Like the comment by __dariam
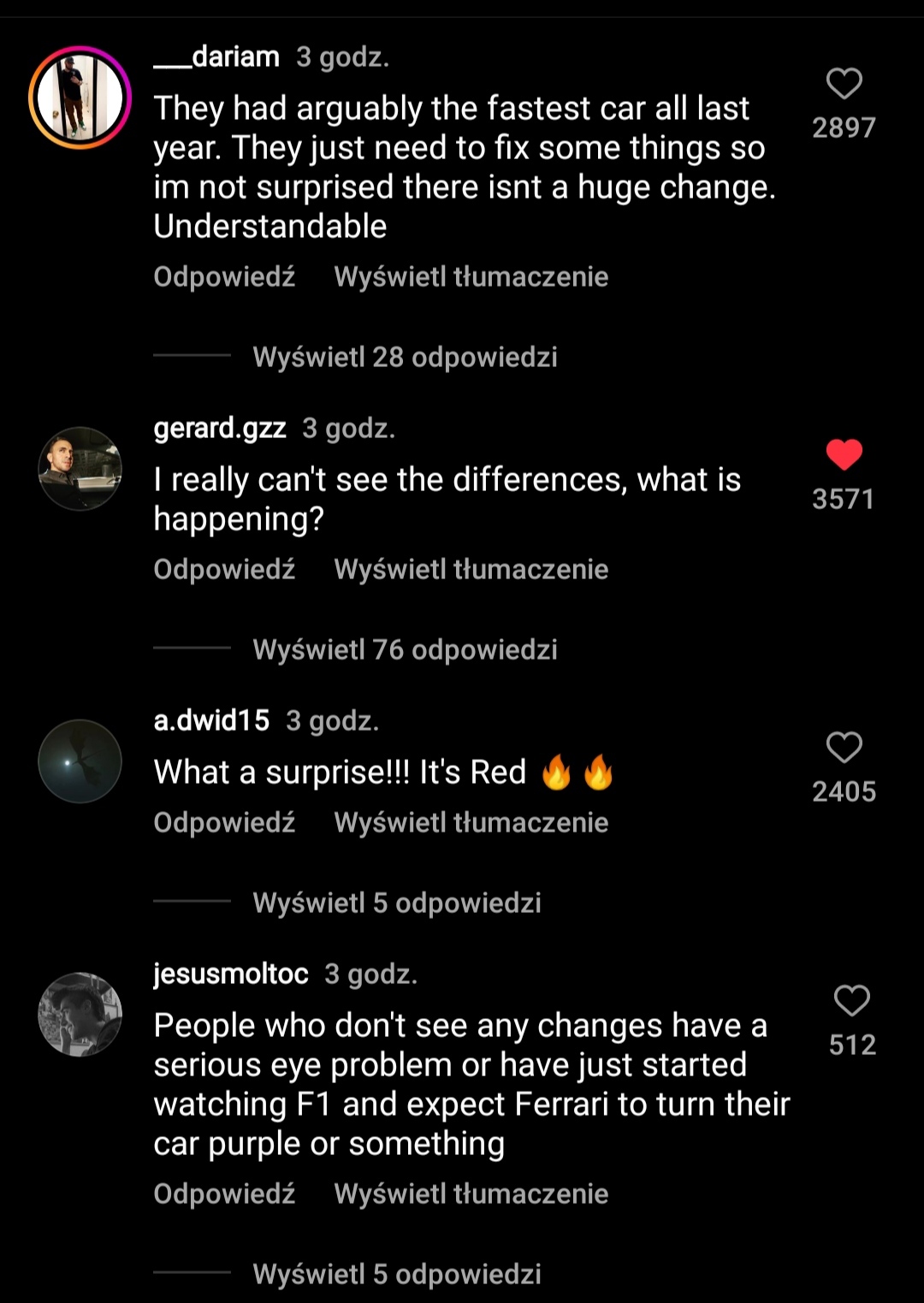The height and width of the screenshot is (1303, 924). point(844,84)
